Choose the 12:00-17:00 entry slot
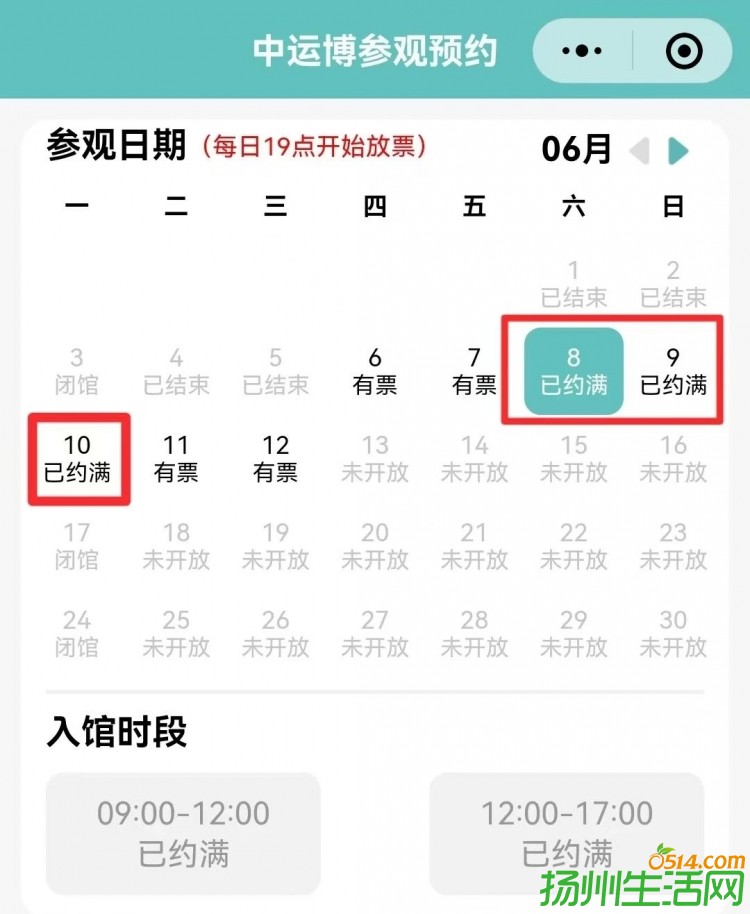Image resolution: width=750 pixels, height=914 pixels. 566,833
